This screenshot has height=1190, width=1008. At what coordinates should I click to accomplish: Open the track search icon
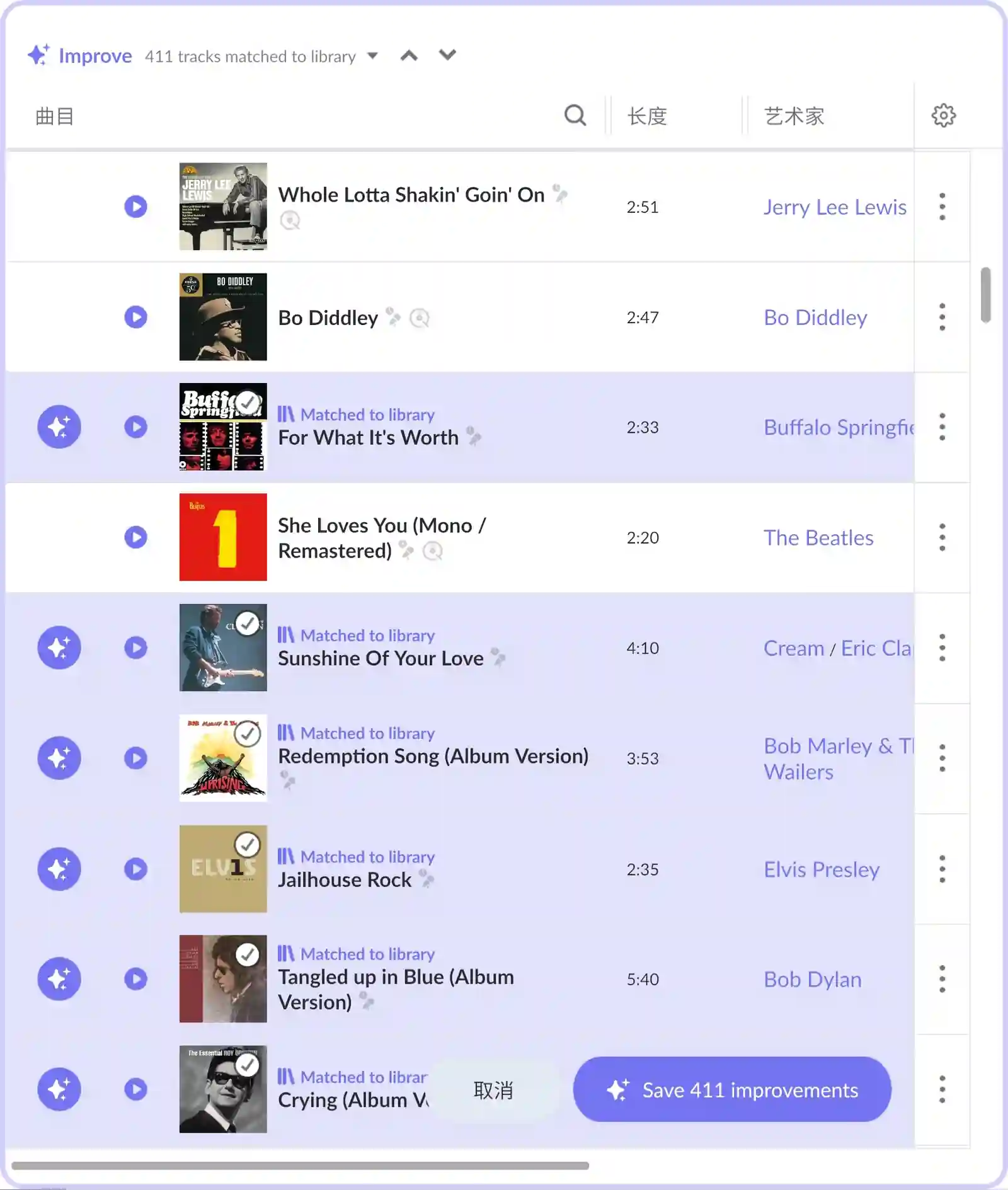point(575,115)
